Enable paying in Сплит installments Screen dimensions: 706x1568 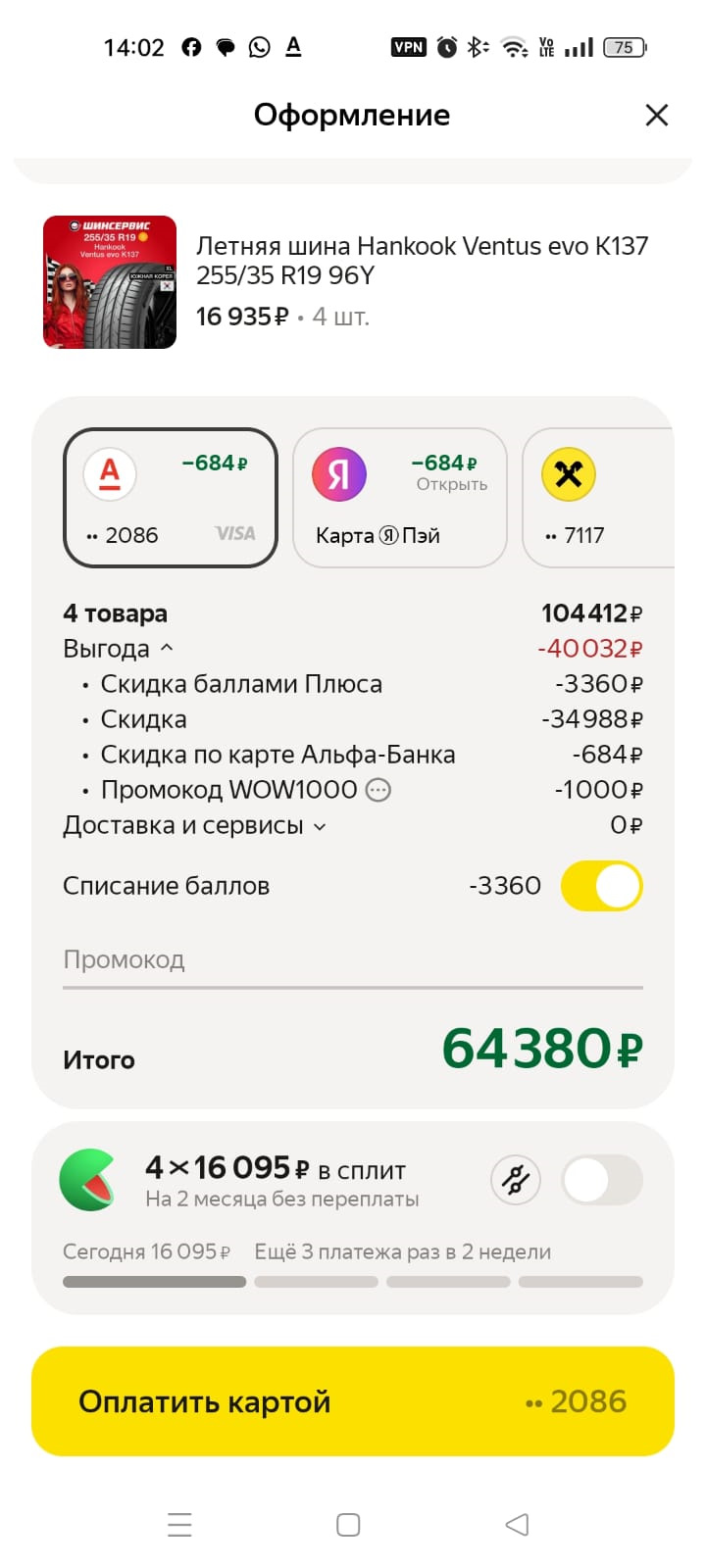(x=601, y=1180)
